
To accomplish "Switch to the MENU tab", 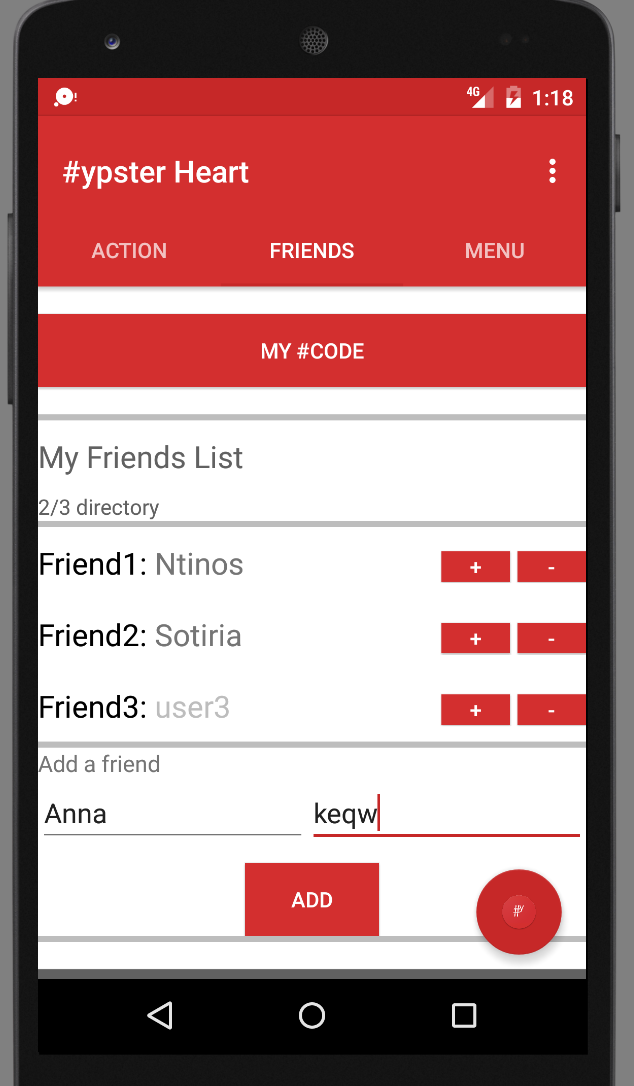I will 494,251.
